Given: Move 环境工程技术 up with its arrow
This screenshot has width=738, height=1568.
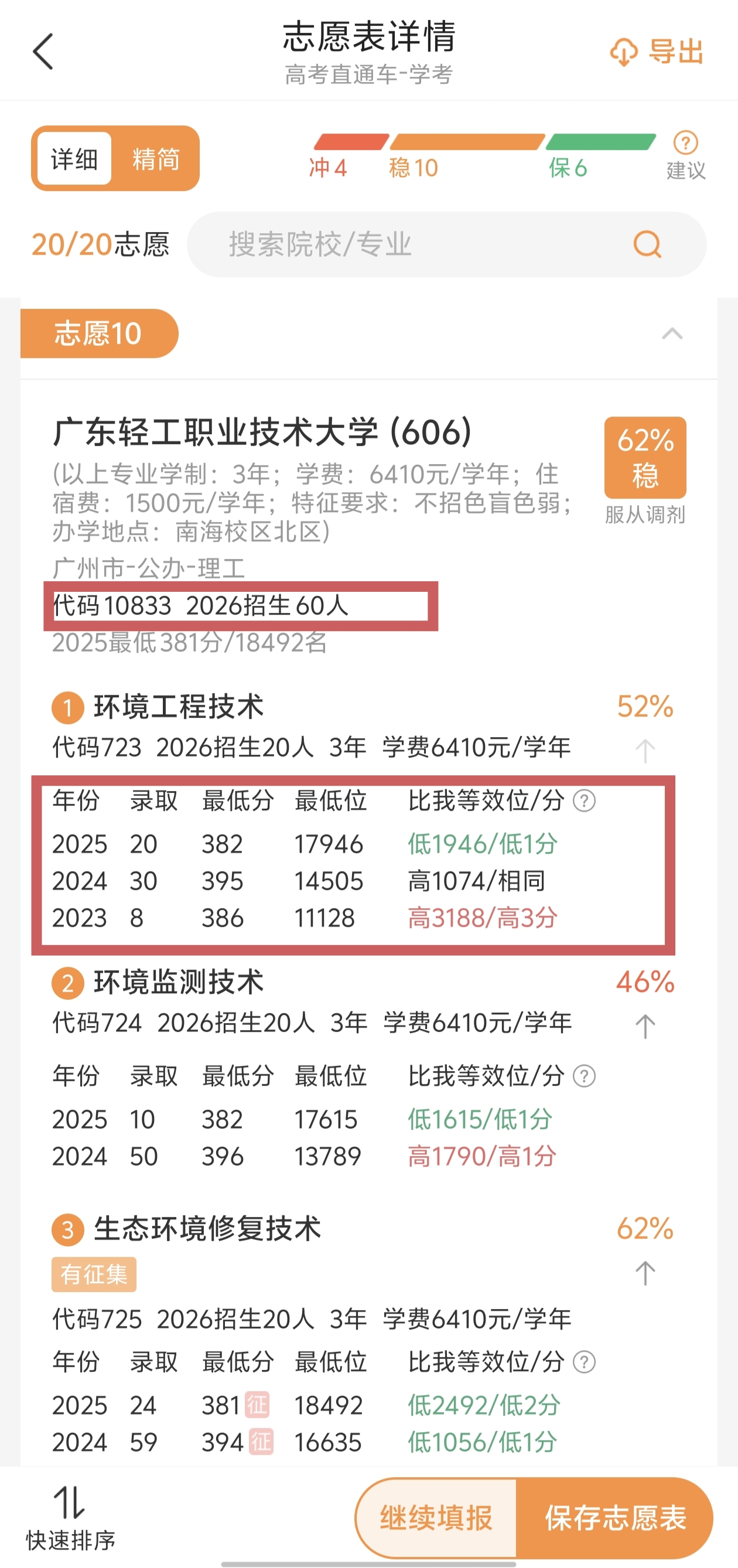Looking at the screenshot, I should click(645, 751).
